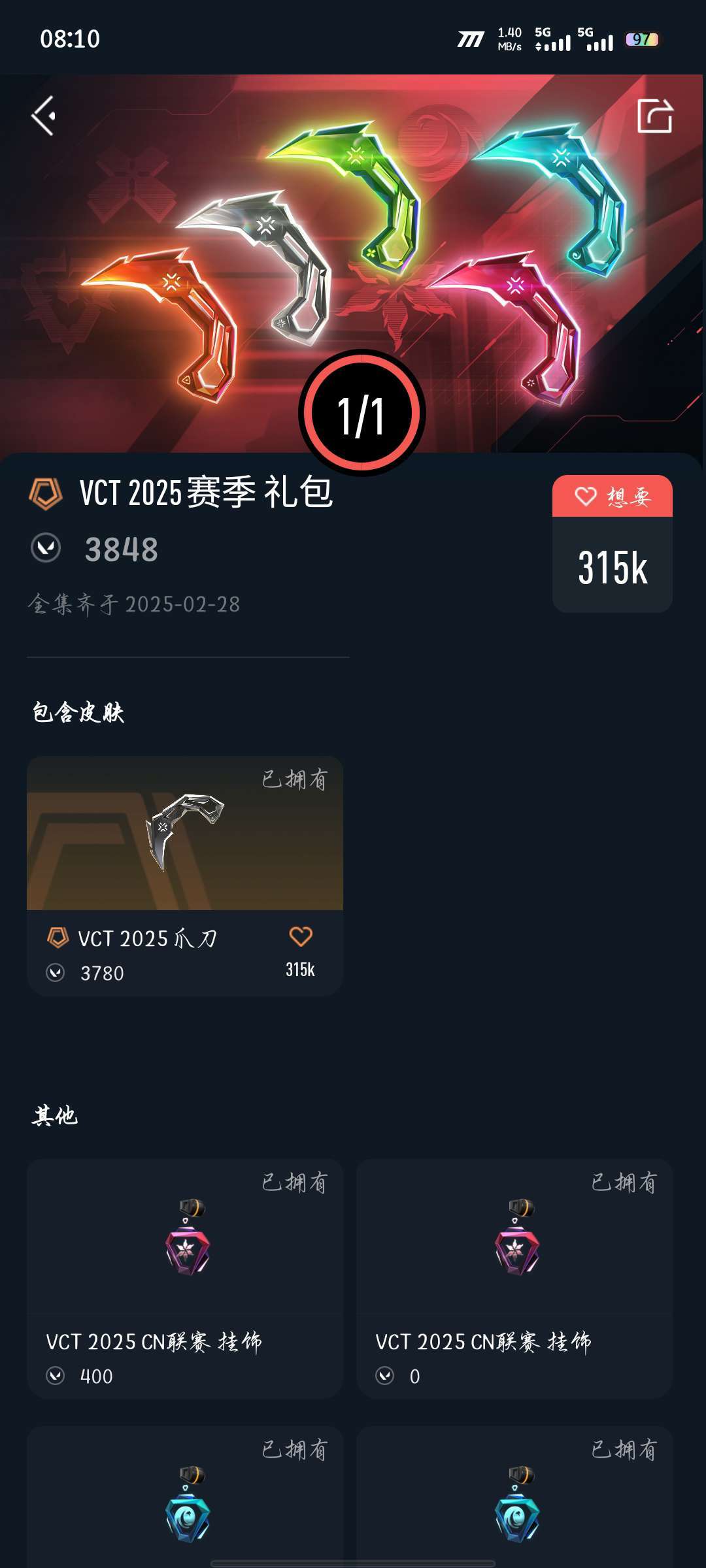Share the VCT 2025 赛季礼包 bundle
Image resolution: width=706 pixels, height=1568 pixels.
pyautogui.click(x=654, y=116)
